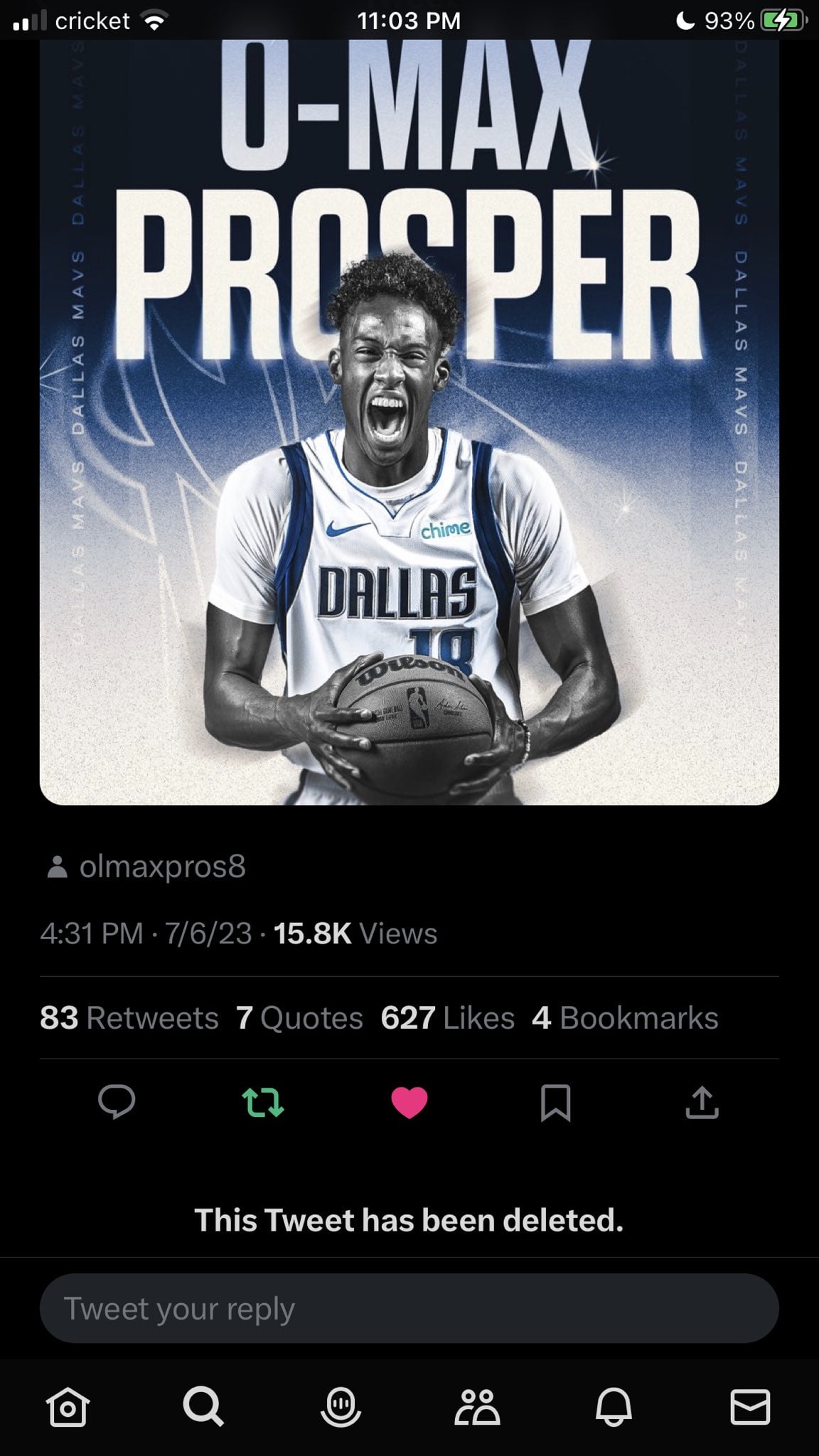This screenshot has height=1456, width=819.
Task: Switch to the Search tab
Action: (203, 1407)
